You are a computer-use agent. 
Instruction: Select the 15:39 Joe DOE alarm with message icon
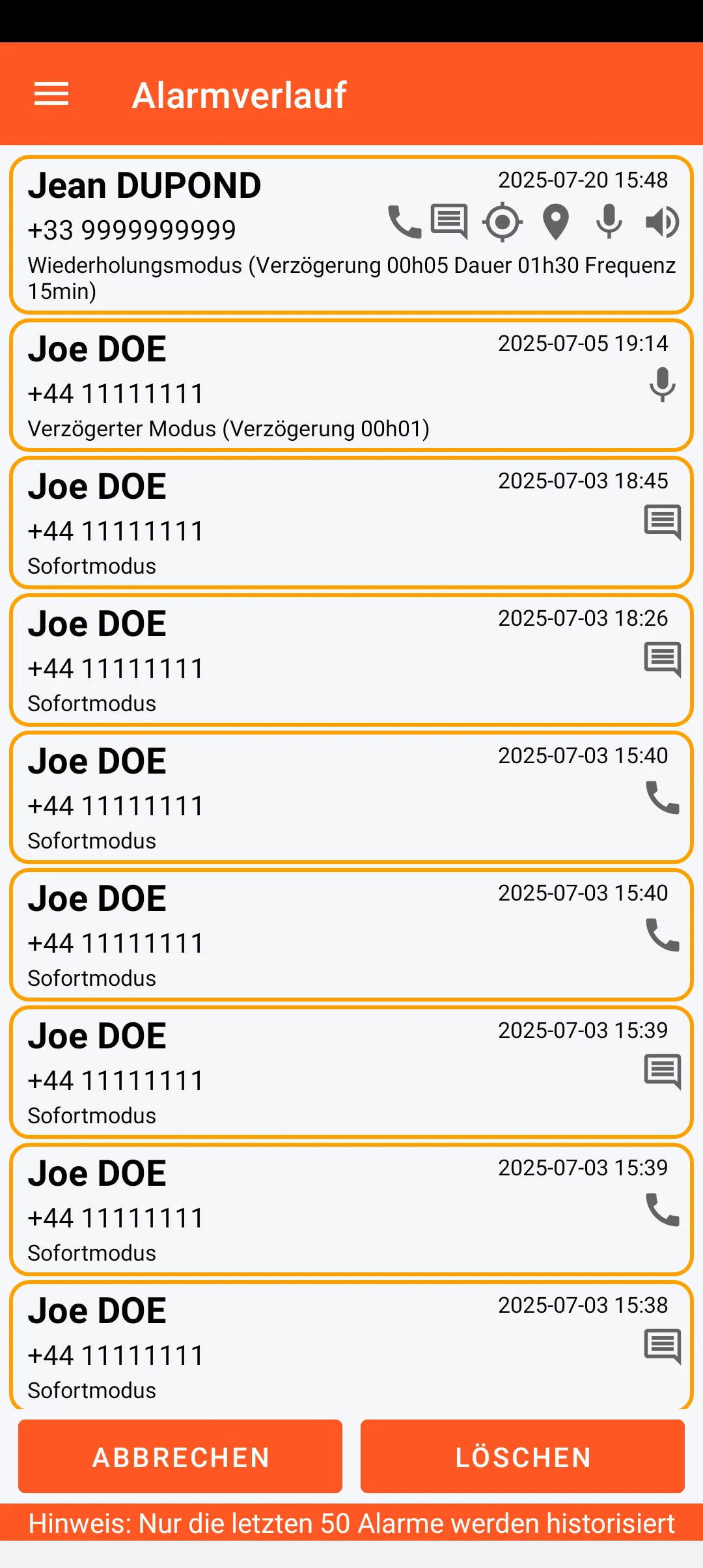point(351,1072)
